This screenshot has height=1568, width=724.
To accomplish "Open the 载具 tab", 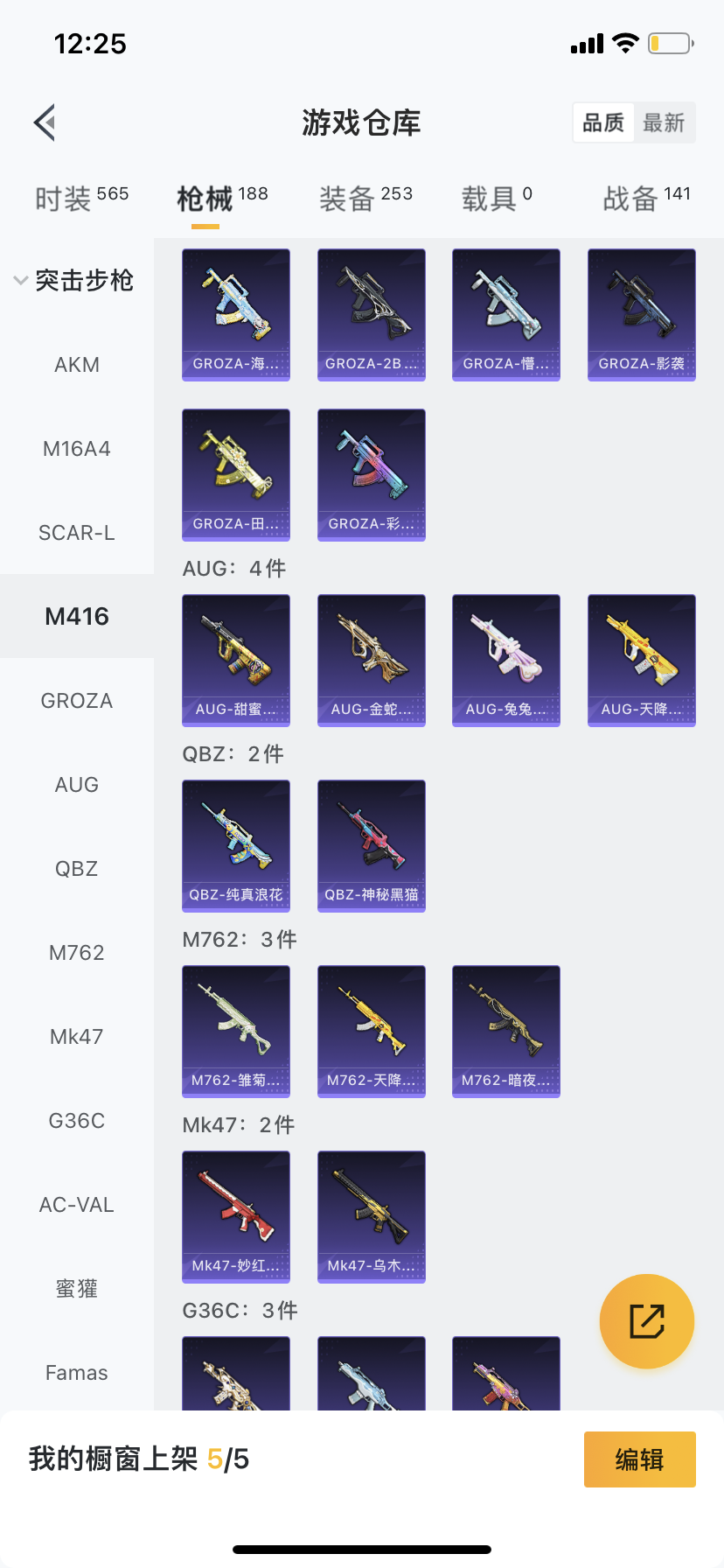I will [x=496, y=199].
